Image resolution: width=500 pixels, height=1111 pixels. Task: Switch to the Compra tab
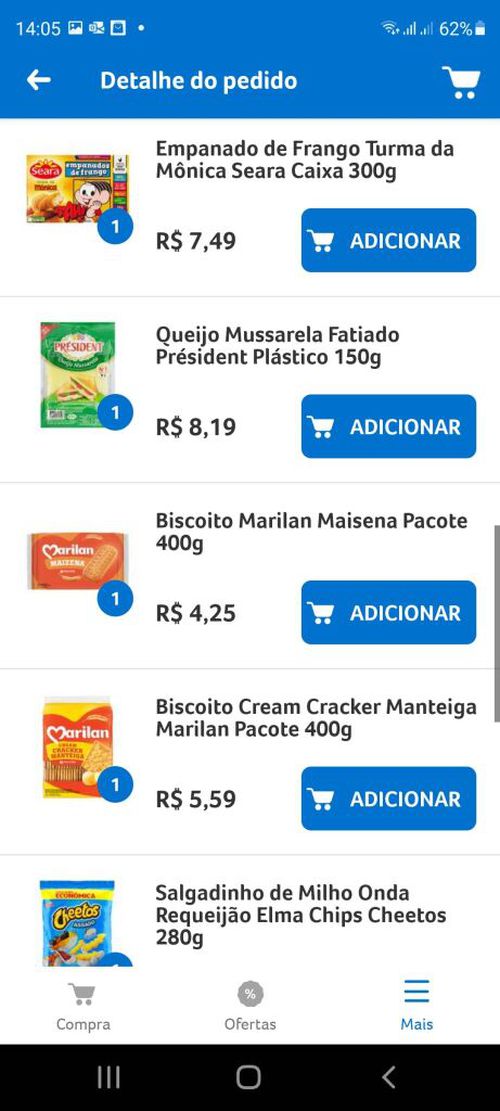pos(84,1006)
